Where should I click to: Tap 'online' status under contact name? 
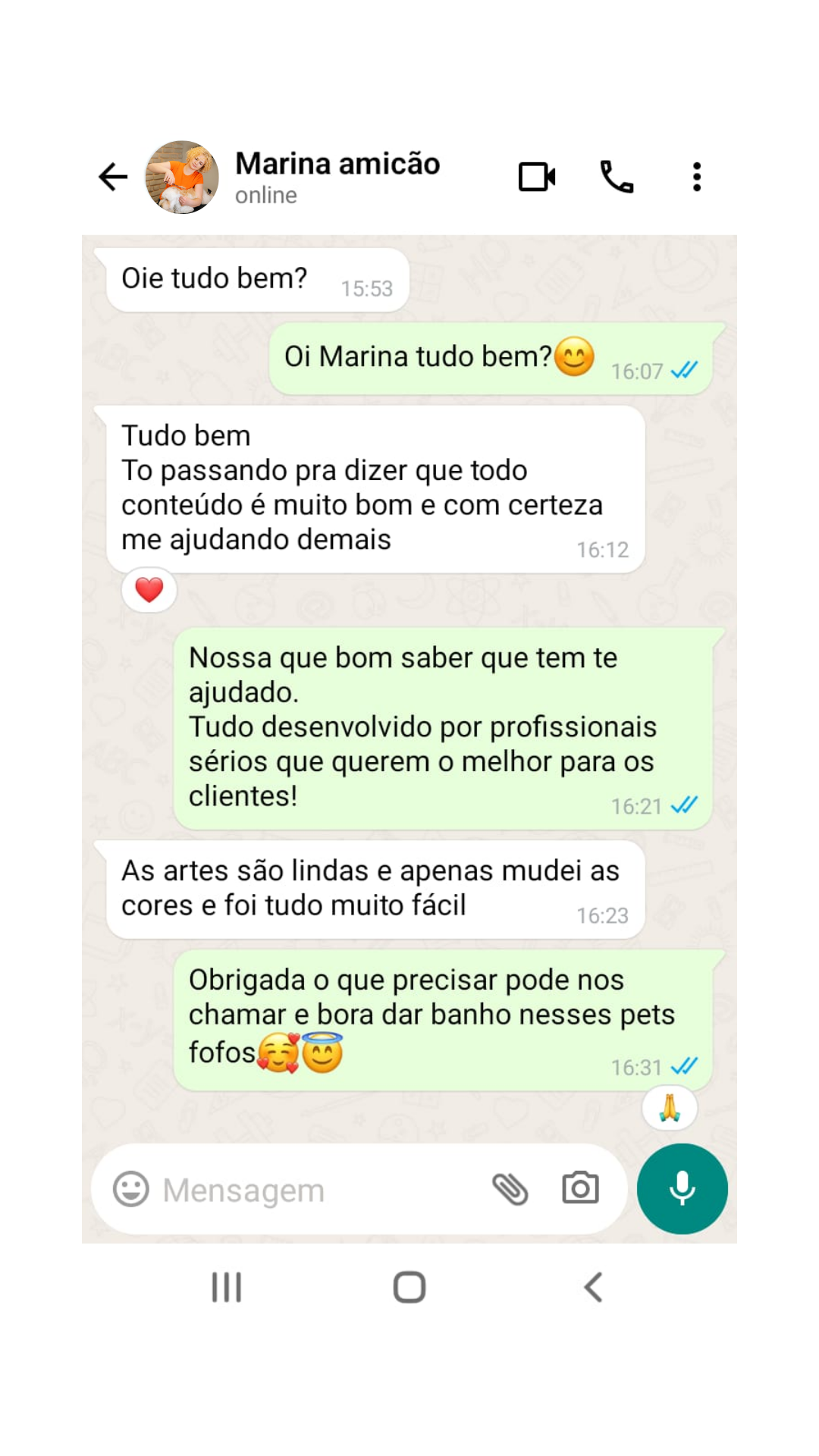click(265, 195)
